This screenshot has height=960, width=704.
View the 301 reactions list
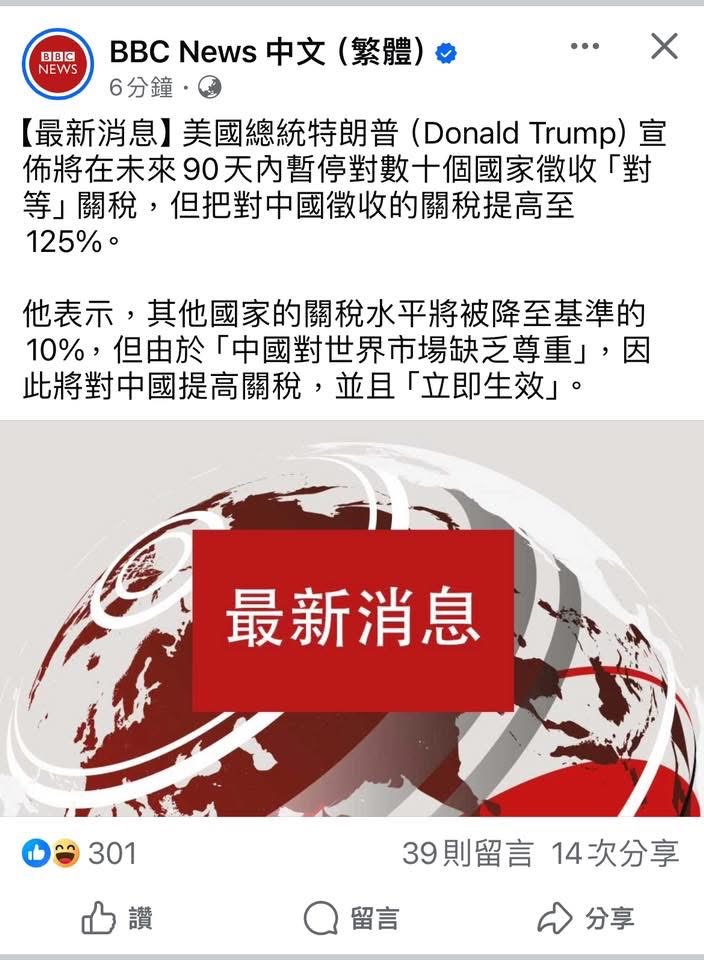80,853
